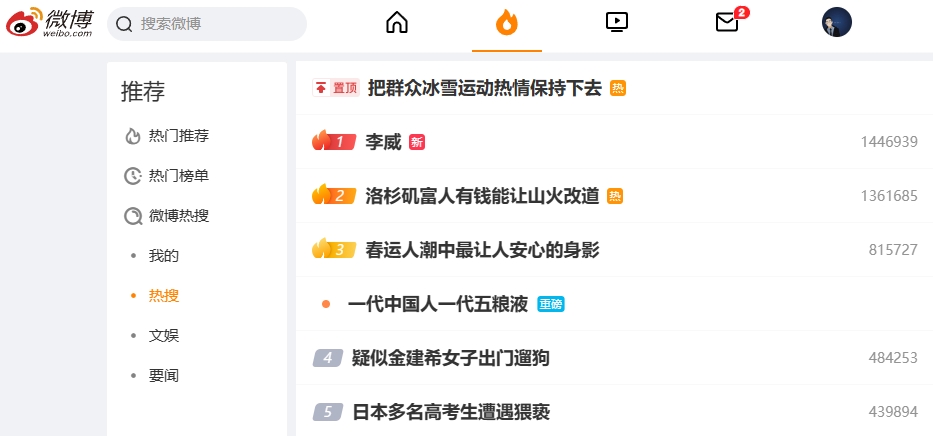Screen dimensions: 933x436
Task: Open topic 洛杉矶富人有钱能让山火改道
Action: pos(482,196)
